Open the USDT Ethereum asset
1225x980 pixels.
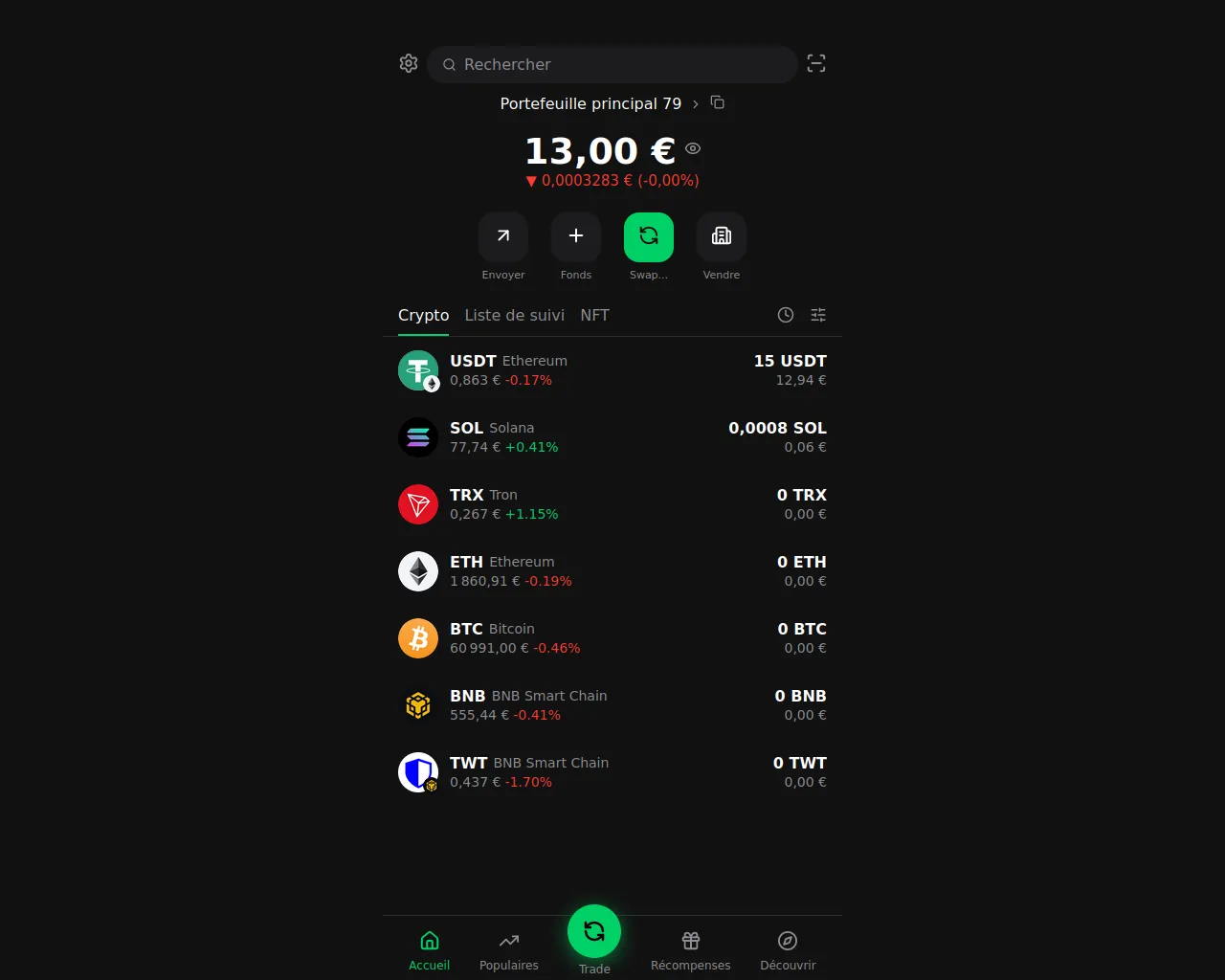[612, 370]
